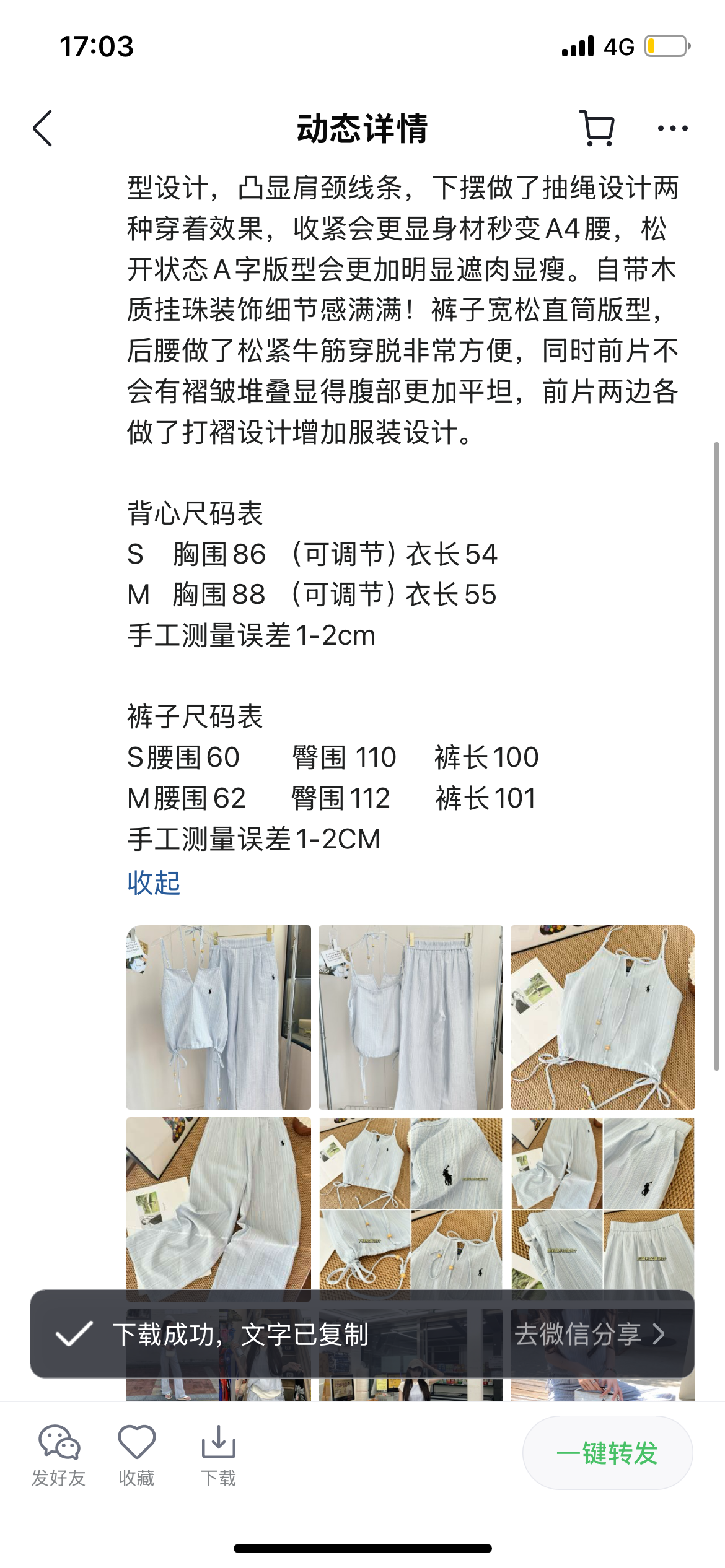Open photo of pants laid flat
This screenshot has width=725, height=1568.
click(x=218, y=1200)
